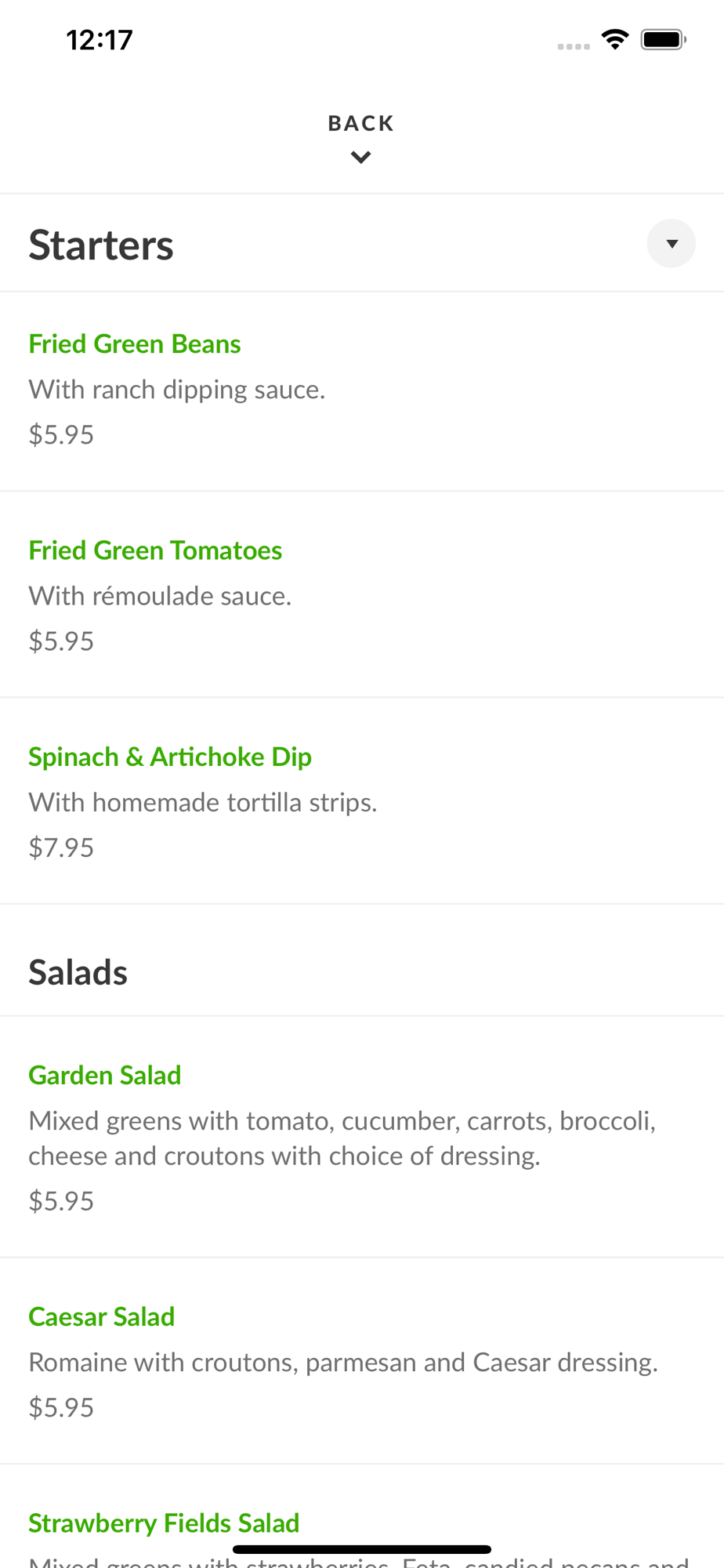
Task: Select Fried Green Beans
Action: 135,344
